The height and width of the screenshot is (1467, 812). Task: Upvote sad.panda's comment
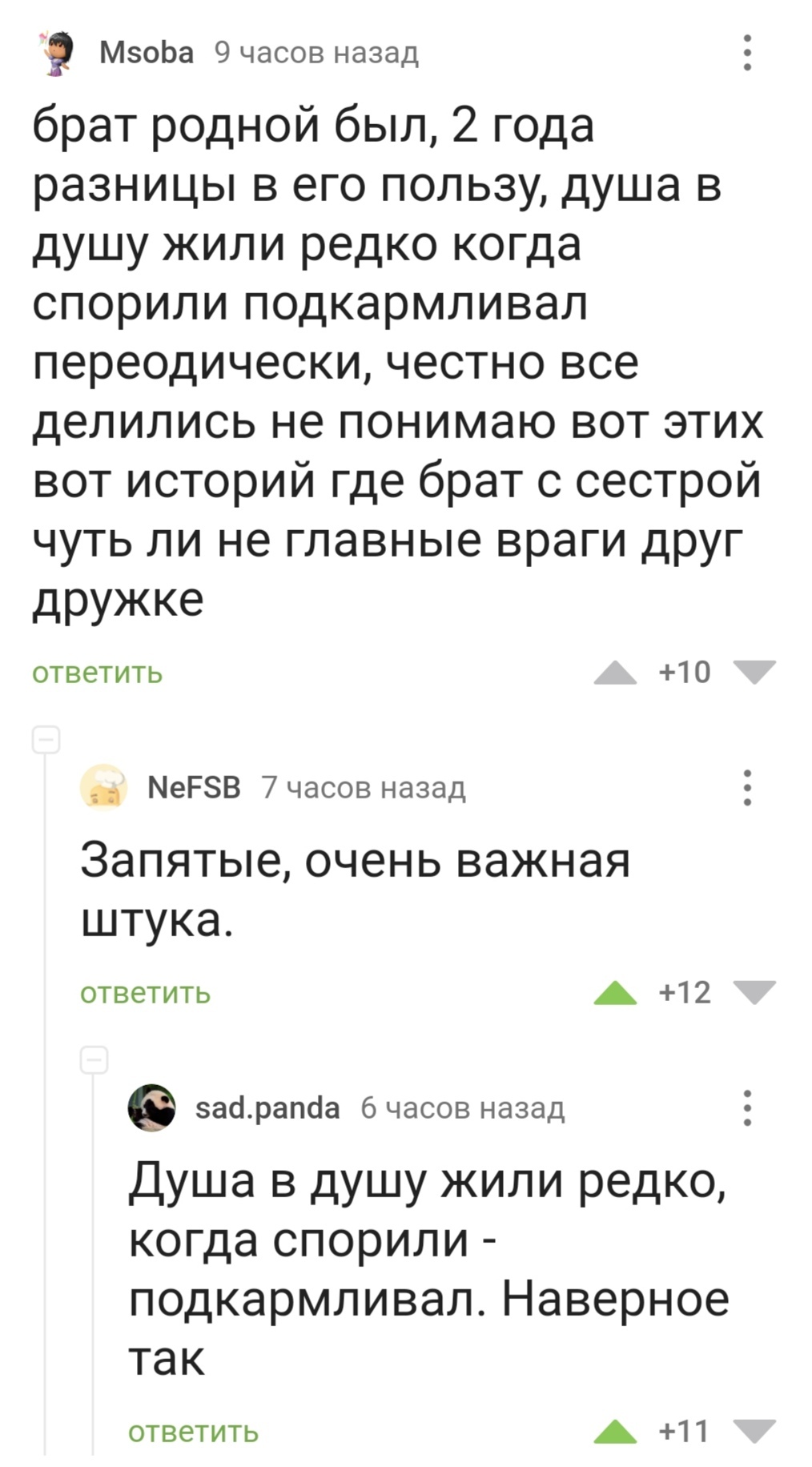[615, 1432]
